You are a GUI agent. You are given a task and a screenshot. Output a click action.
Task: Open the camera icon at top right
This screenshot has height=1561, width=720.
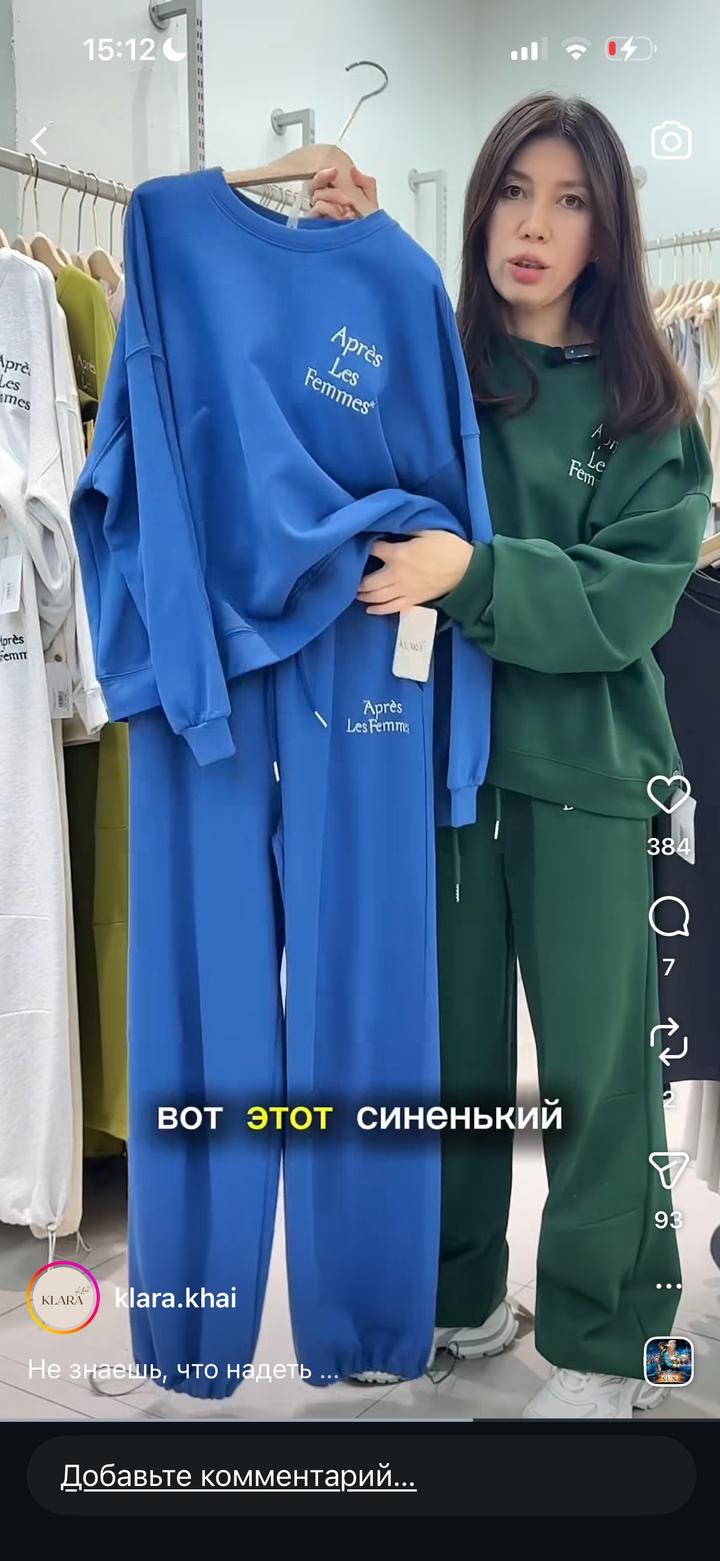[x=671, y=141]
